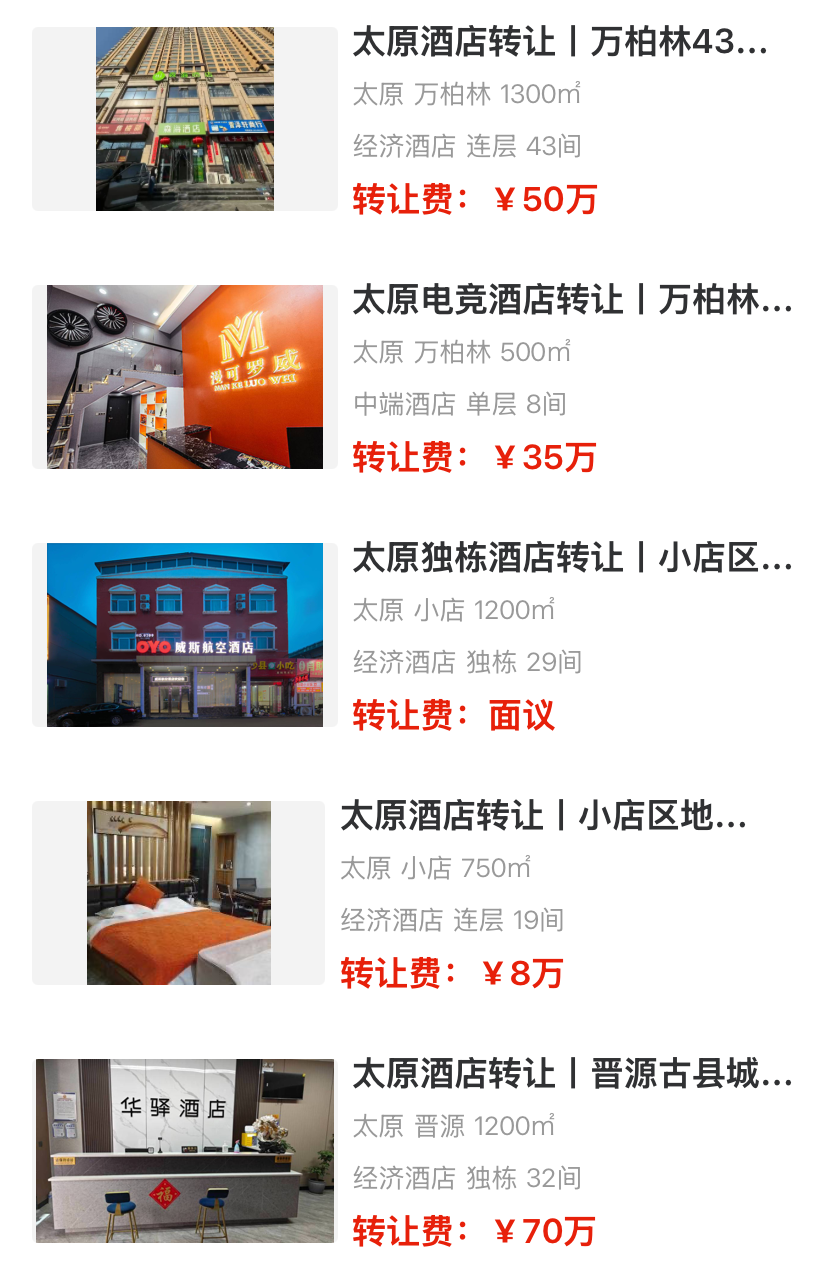828x1271 pixels.
Task: Open the 万柏林 43间 hotel transfer listing
Action: point(560,43)
